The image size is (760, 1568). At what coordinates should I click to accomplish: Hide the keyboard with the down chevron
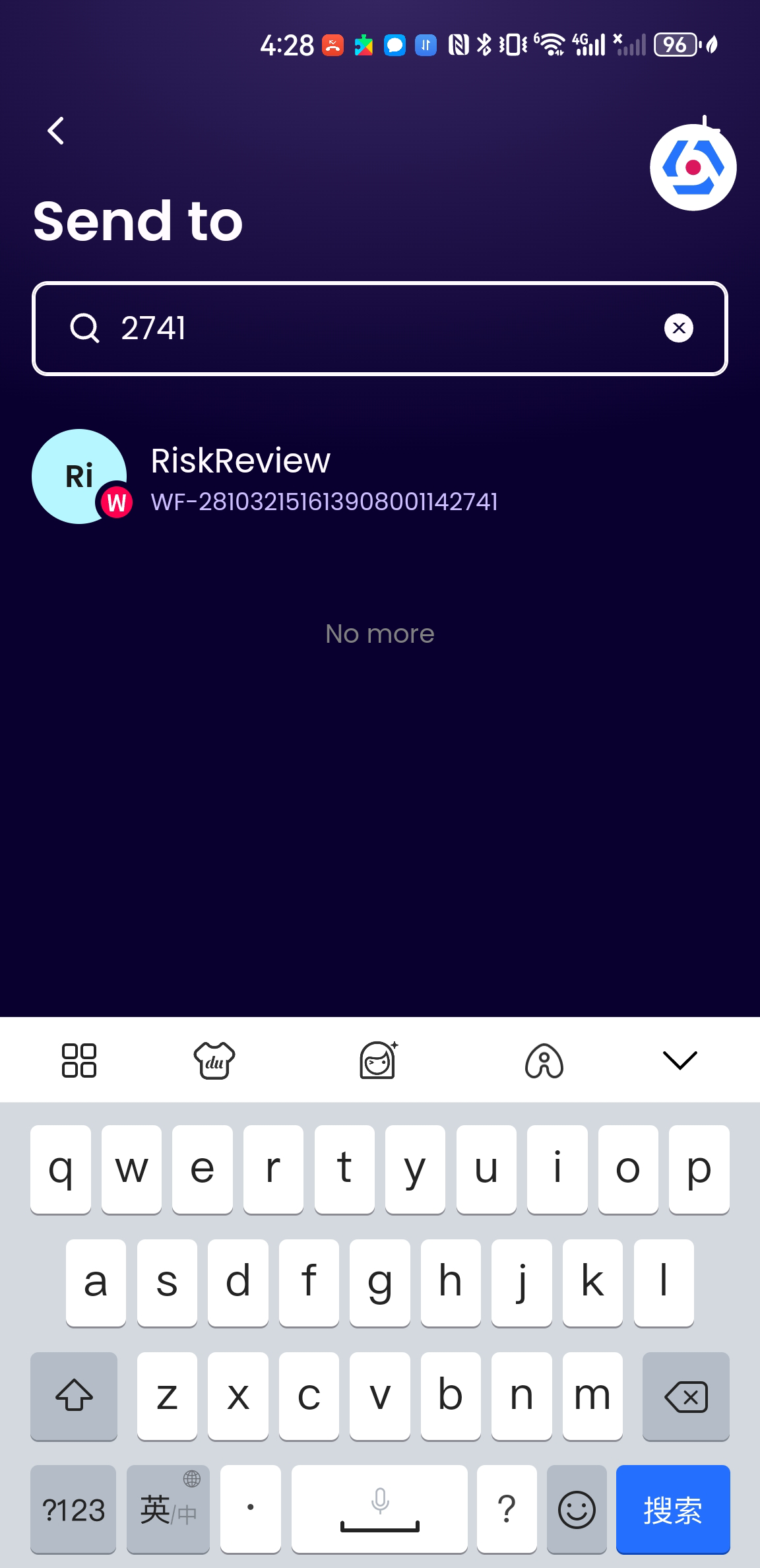pyautogui.click(x=679, y=1060)
